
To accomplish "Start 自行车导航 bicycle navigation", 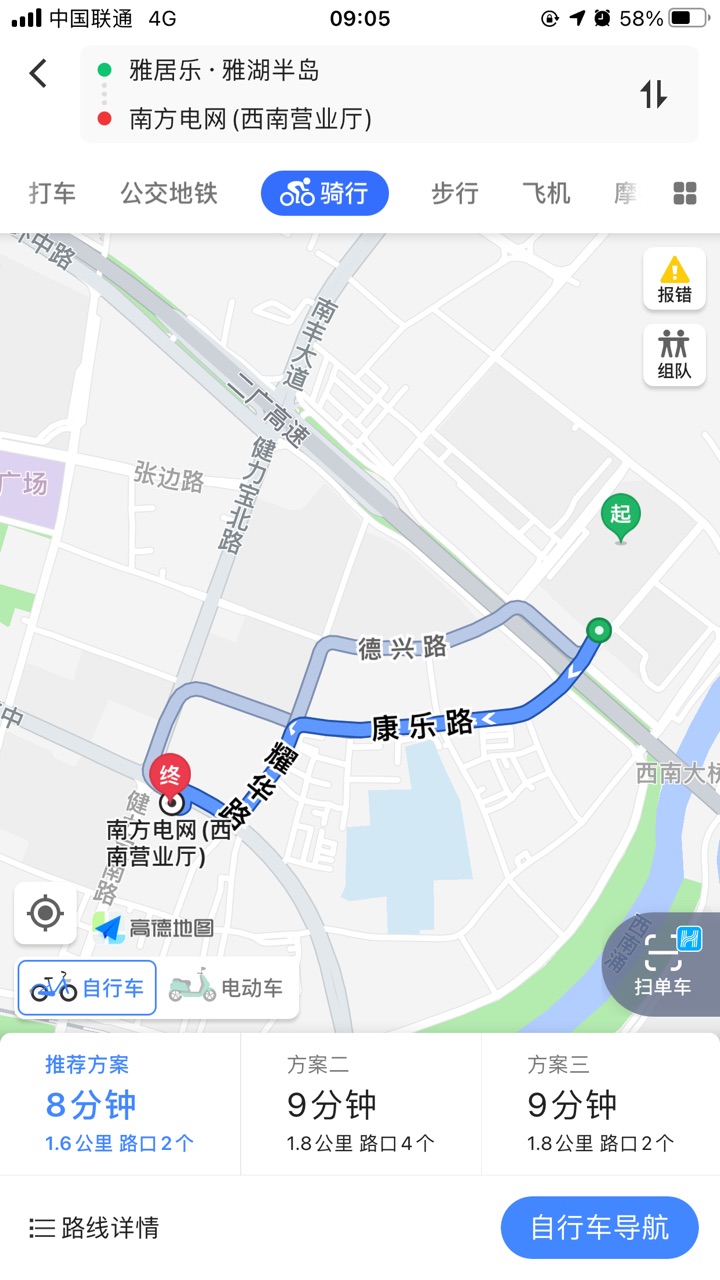I will pos(599,1227).
